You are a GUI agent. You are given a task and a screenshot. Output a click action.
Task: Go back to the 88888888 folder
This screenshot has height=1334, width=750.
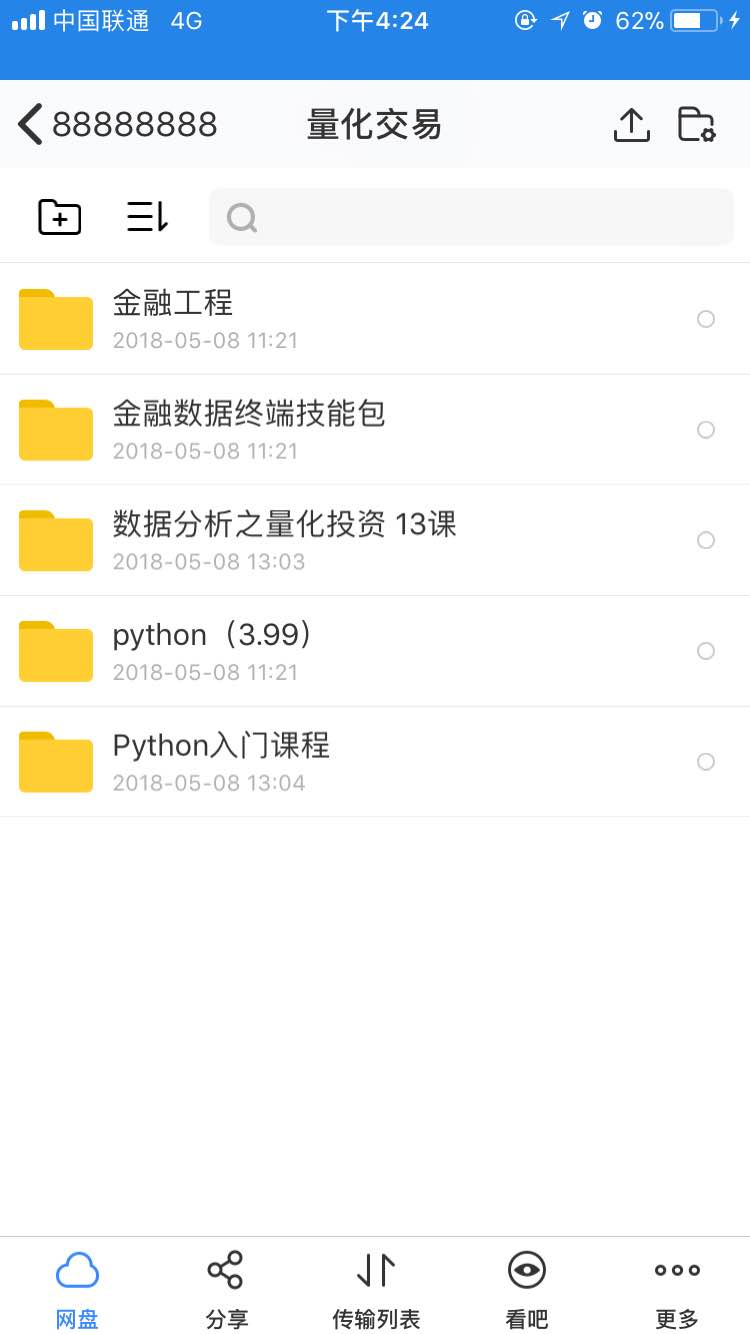(x=115, y=125)
